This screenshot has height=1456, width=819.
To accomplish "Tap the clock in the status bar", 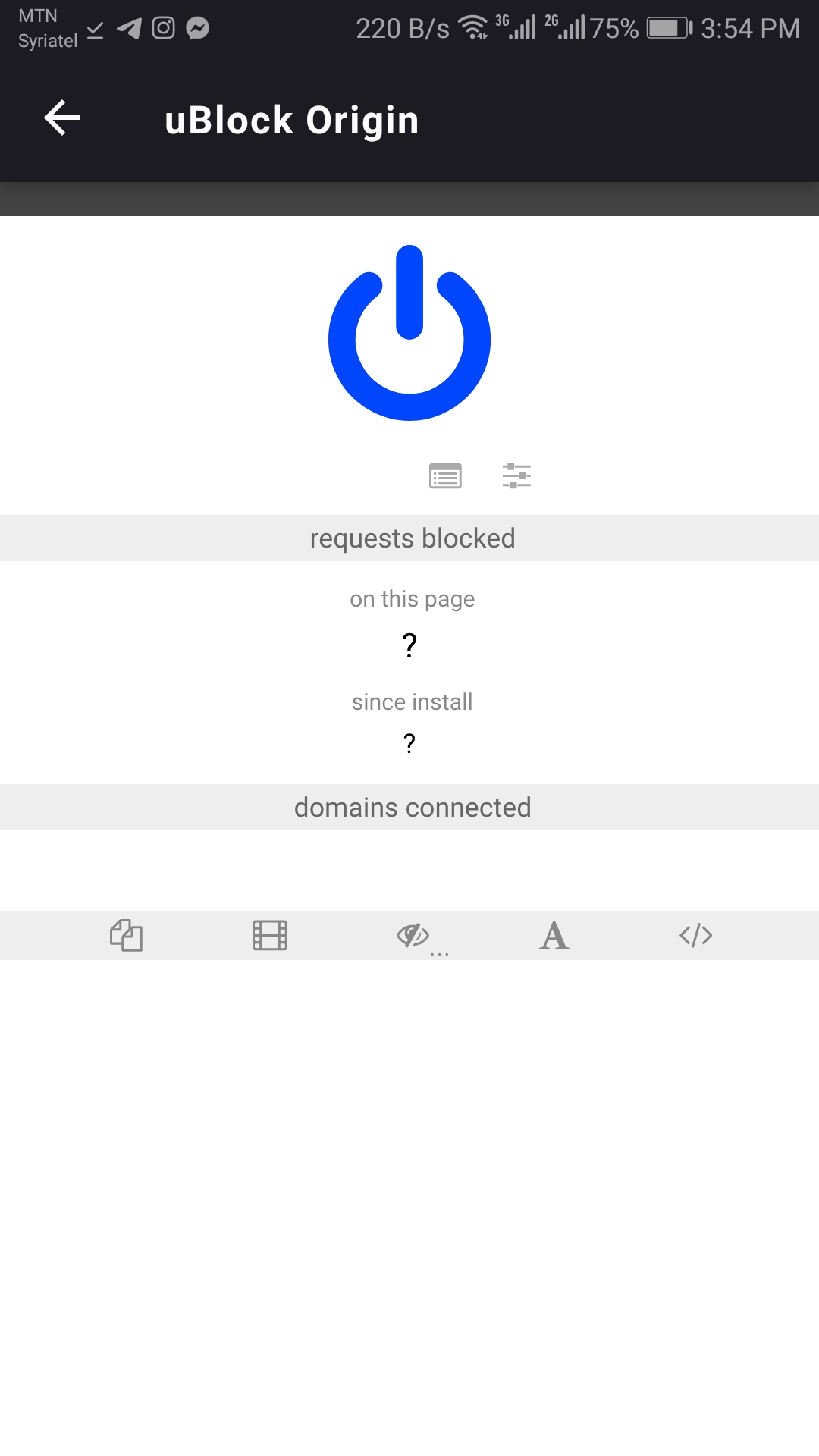I will (x=752, y=28).
